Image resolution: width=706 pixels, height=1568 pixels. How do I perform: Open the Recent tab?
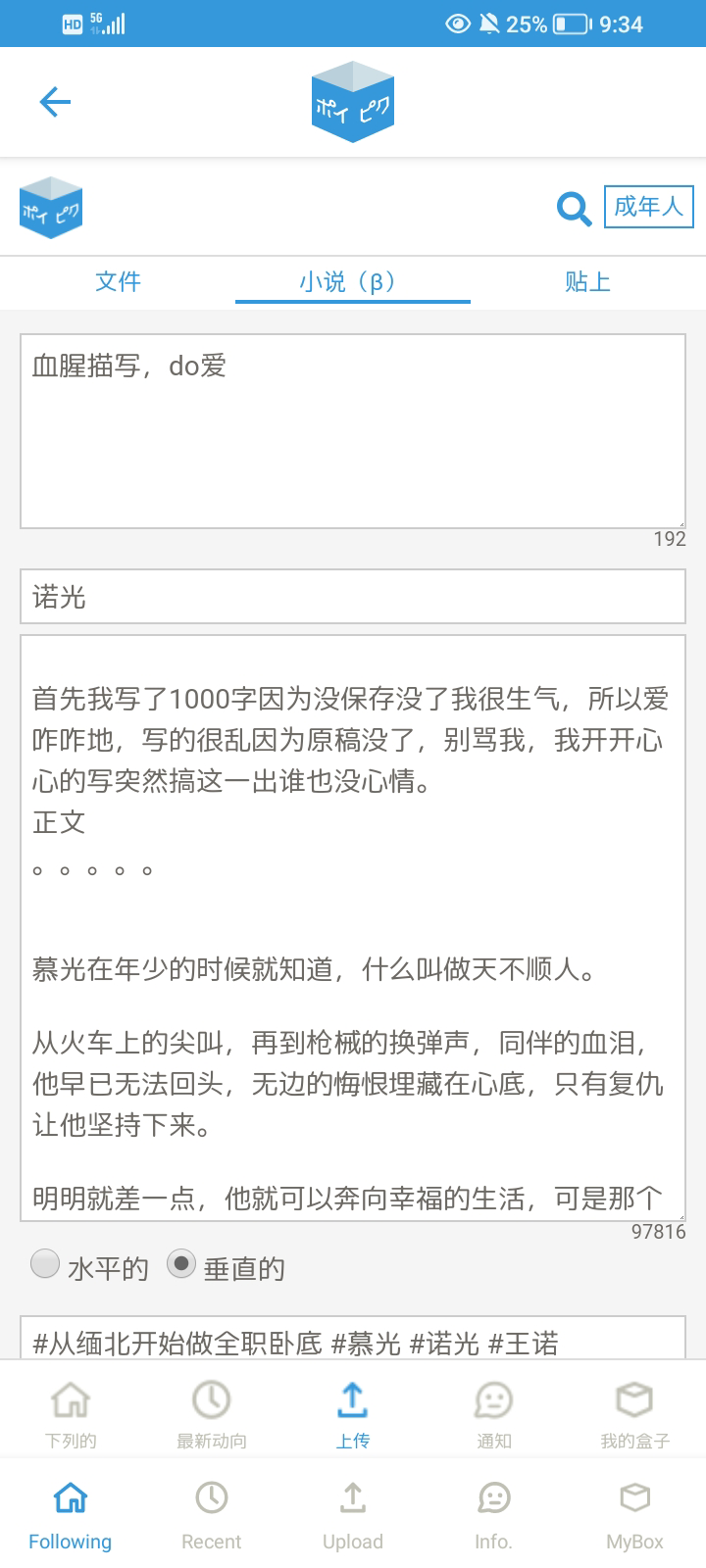(x=211, y=1514)
